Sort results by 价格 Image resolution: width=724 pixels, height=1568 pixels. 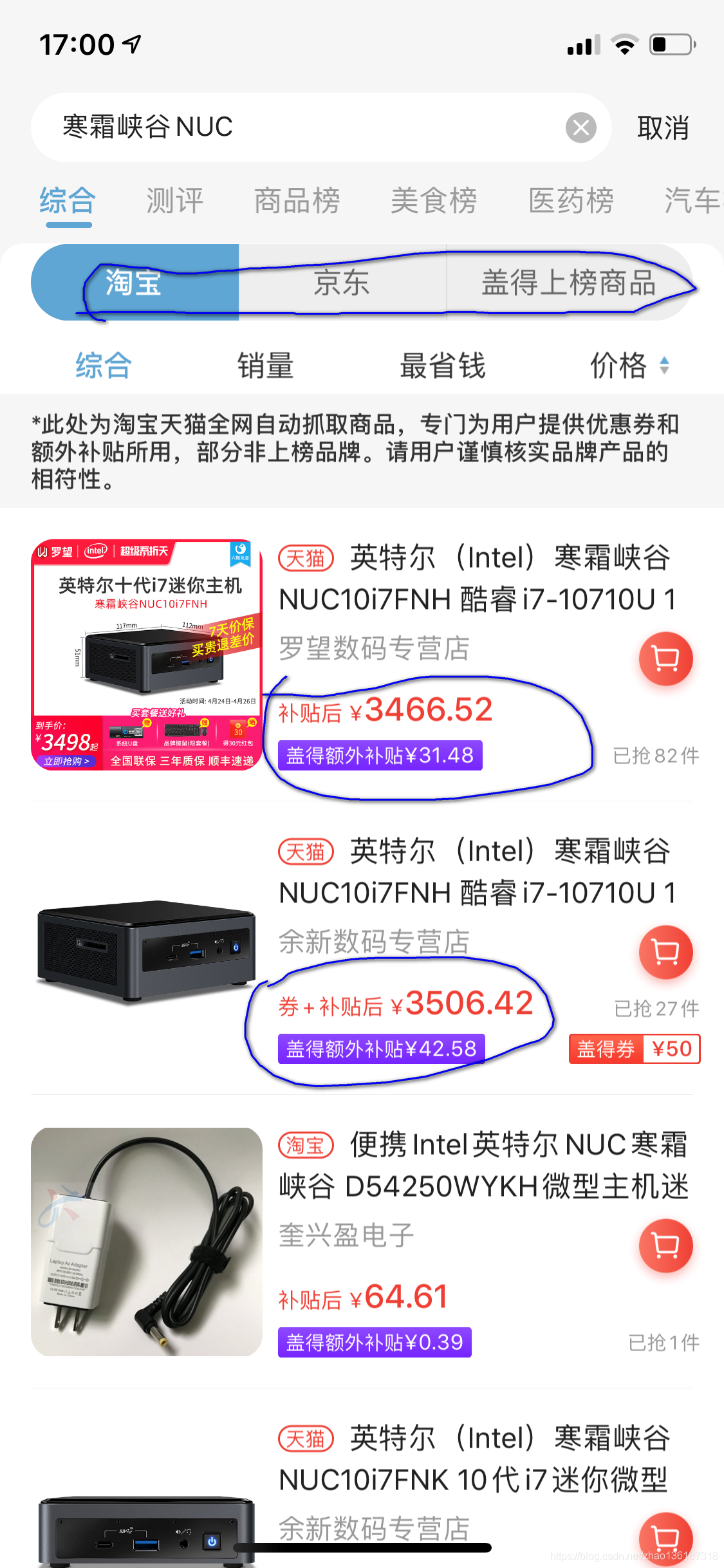point(629,366)
